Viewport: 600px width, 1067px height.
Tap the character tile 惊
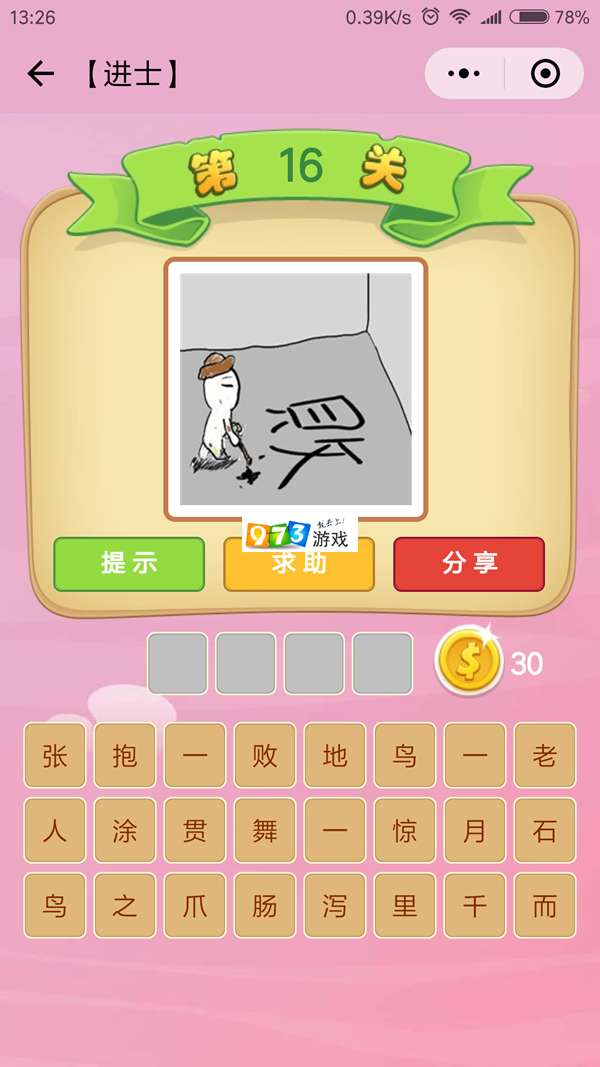click(405, 831)
